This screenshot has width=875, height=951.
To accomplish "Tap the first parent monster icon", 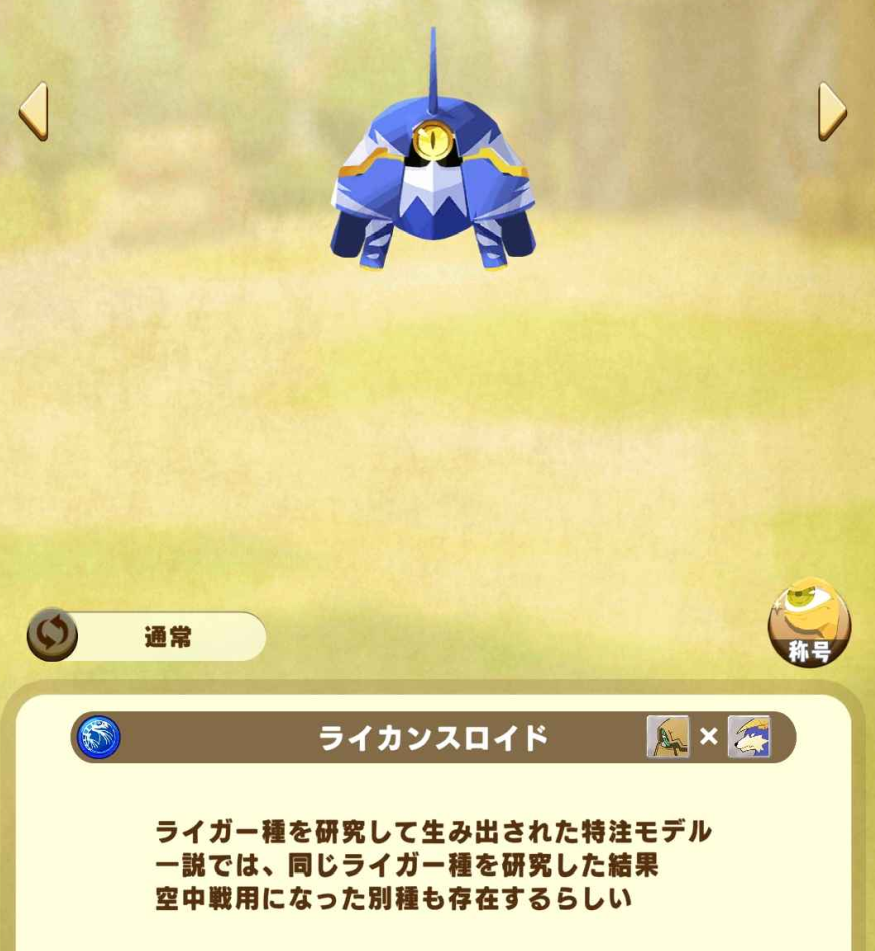I will coord(667,737).
